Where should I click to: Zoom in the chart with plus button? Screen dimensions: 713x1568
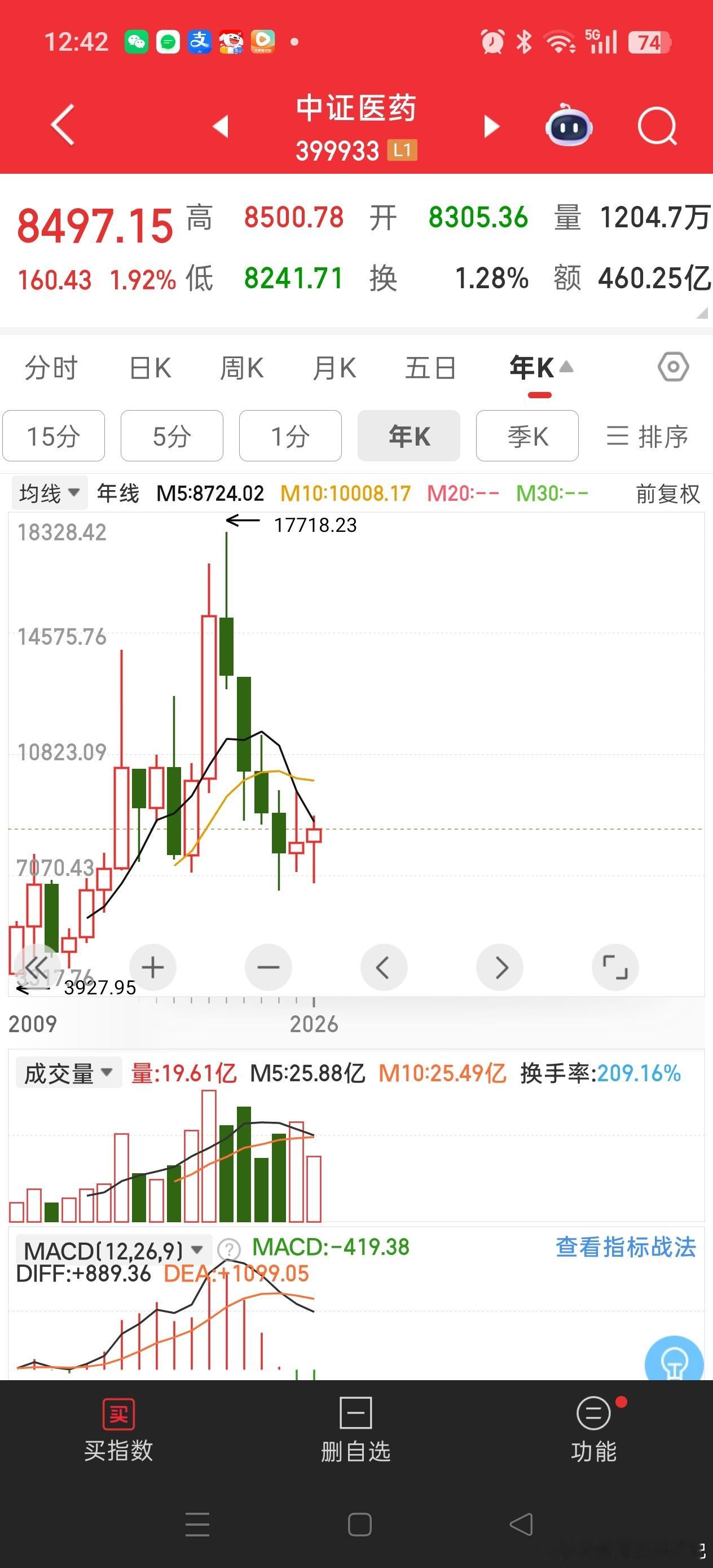point(153,967)
